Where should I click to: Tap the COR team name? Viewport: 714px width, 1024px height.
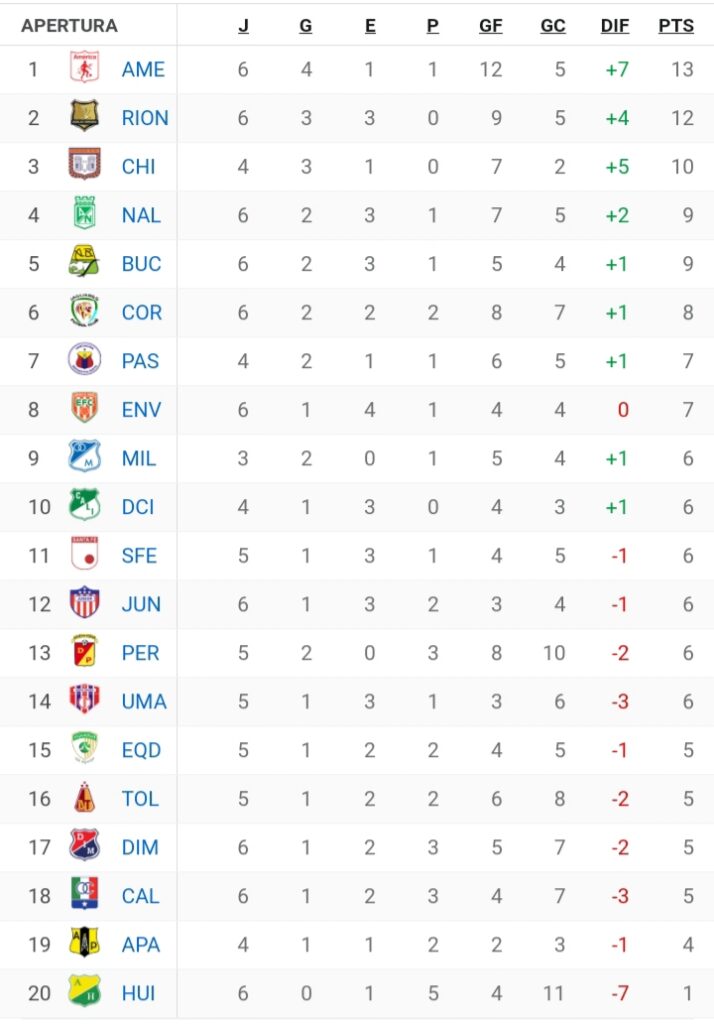coord(141,312)
